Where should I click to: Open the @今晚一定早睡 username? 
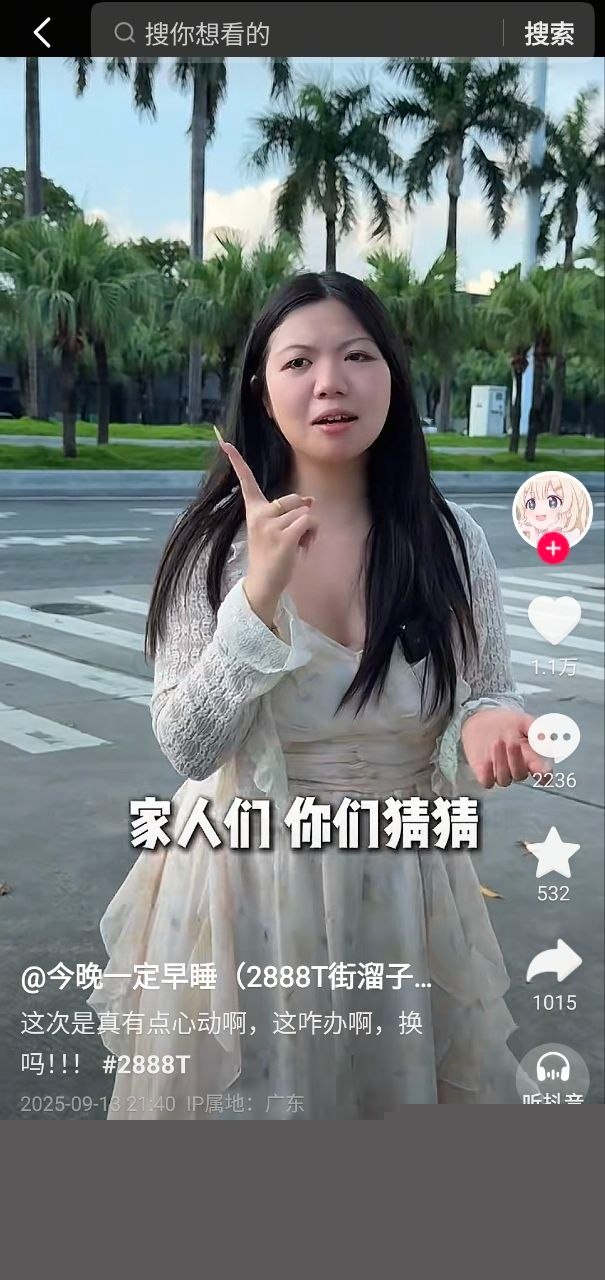225,978
